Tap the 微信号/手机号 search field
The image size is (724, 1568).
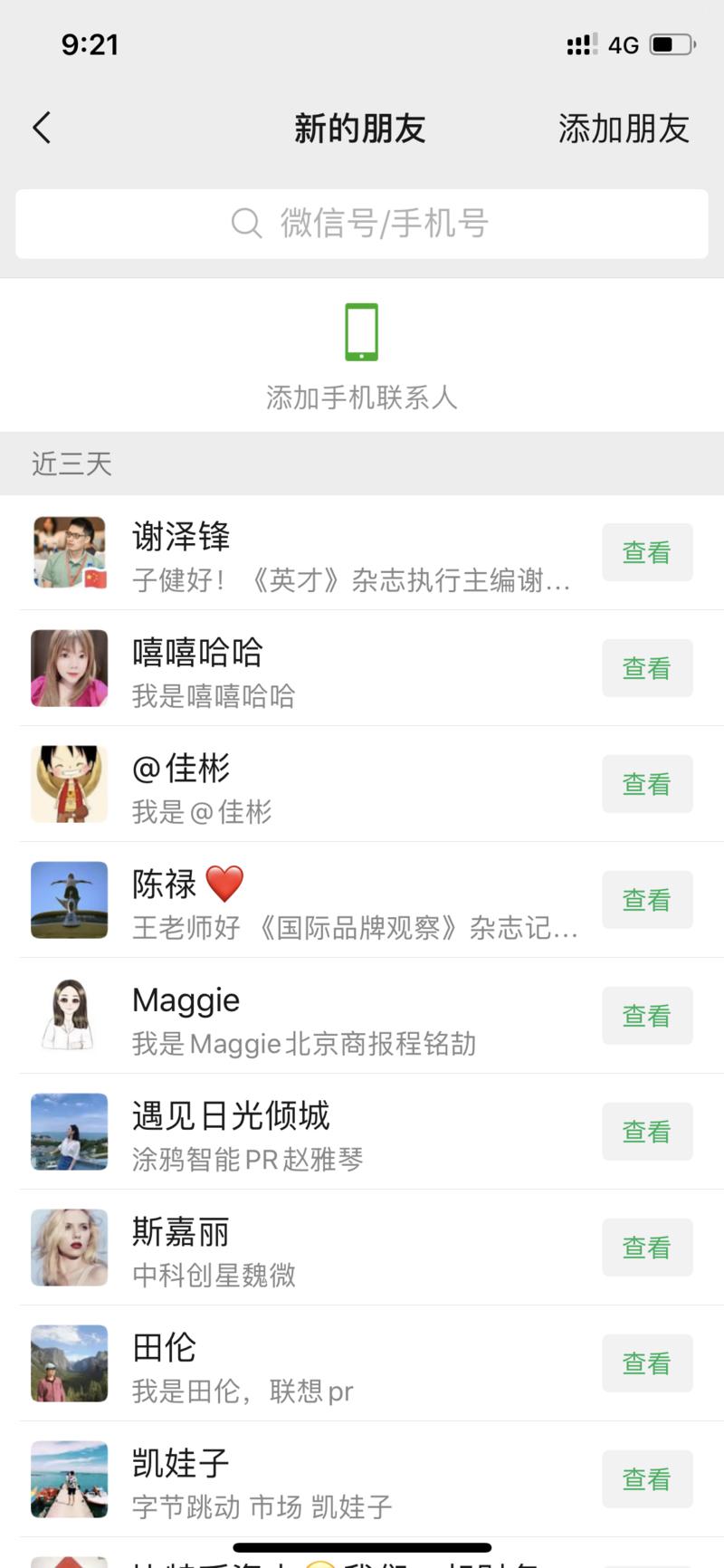tap(362, 223)
